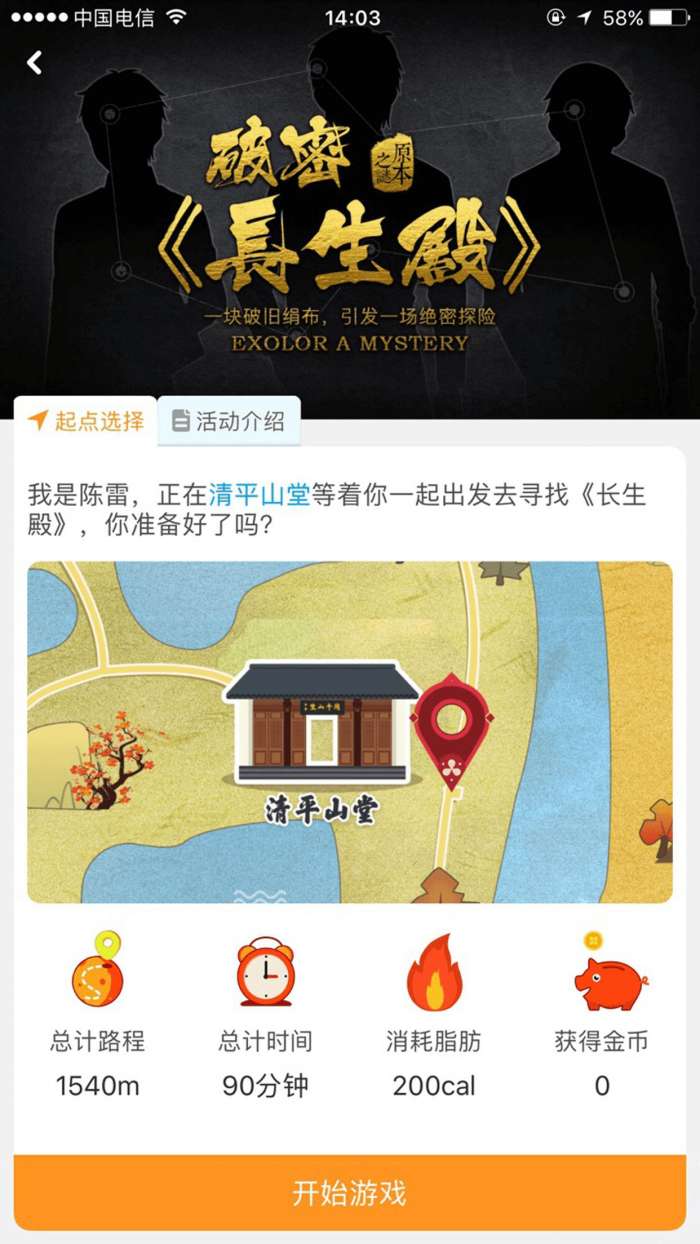
Task: Tap the 开始游戏 button
Action: (x=350, y=1192)
